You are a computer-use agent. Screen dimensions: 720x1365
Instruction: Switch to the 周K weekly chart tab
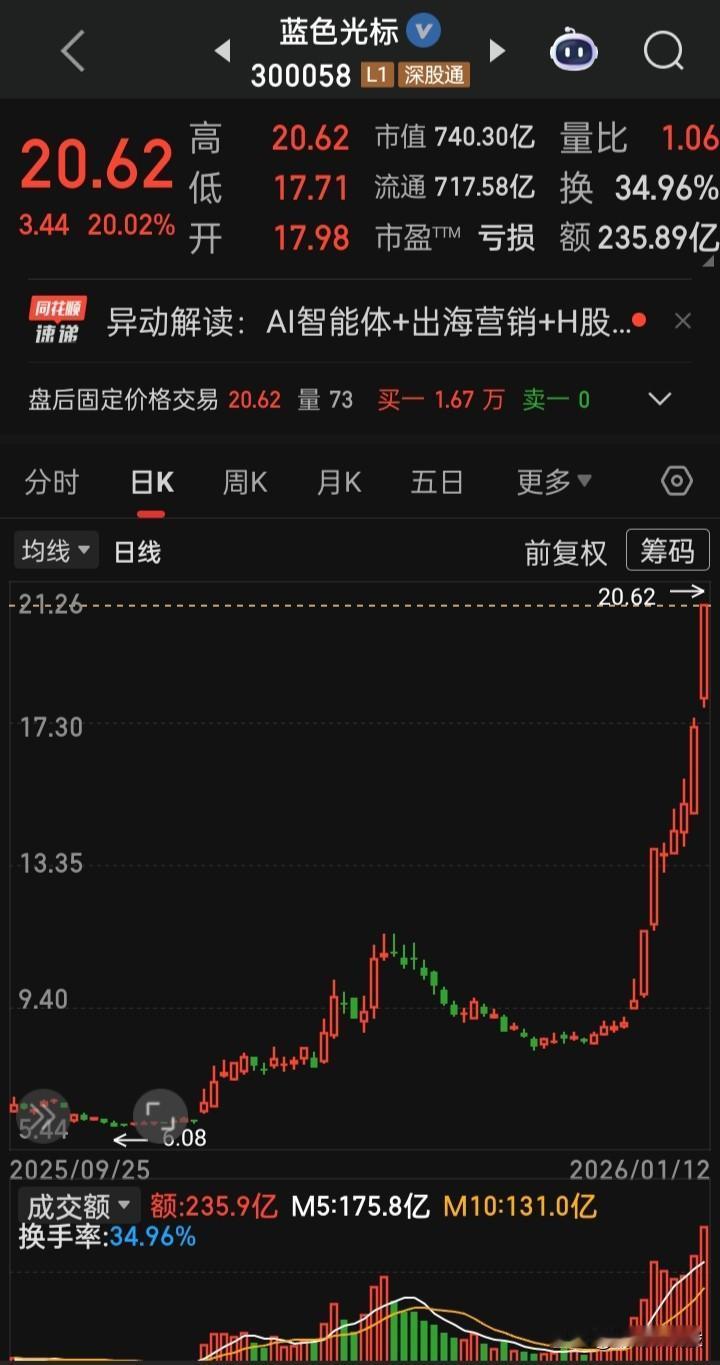pos(243,482)
